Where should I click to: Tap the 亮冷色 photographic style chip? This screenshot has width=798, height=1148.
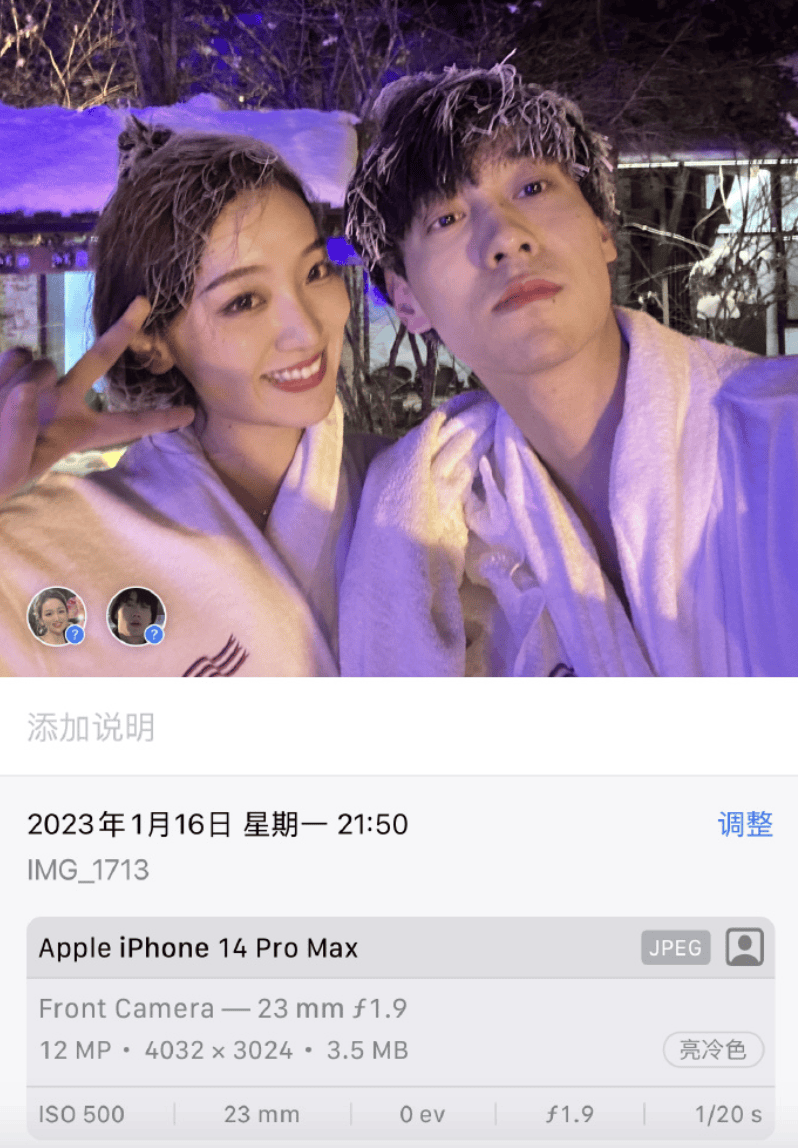click(x=713, y=1051)
